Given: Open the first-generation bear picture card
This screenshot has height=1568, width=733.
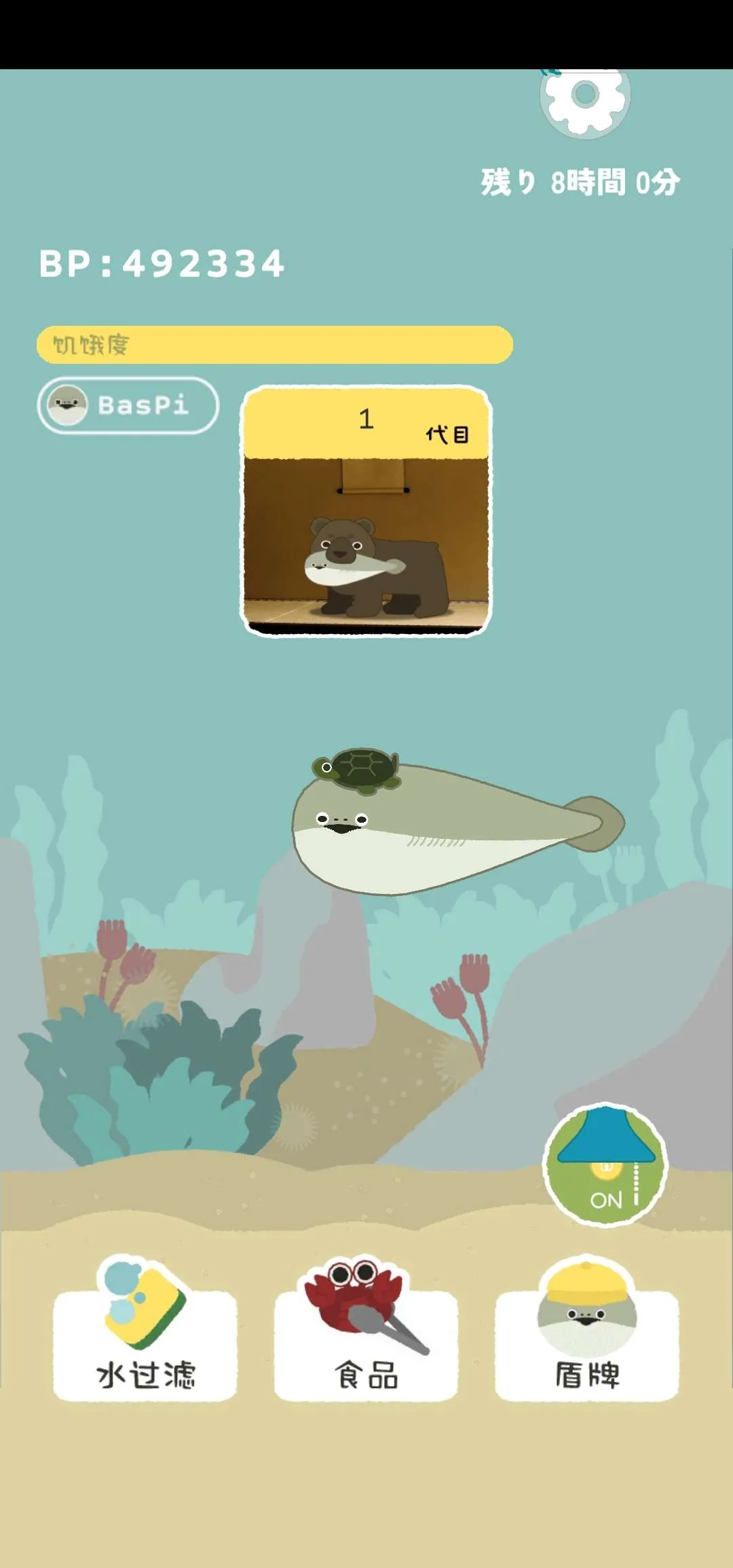Looking at the screenshot, I should coord(366,510).
